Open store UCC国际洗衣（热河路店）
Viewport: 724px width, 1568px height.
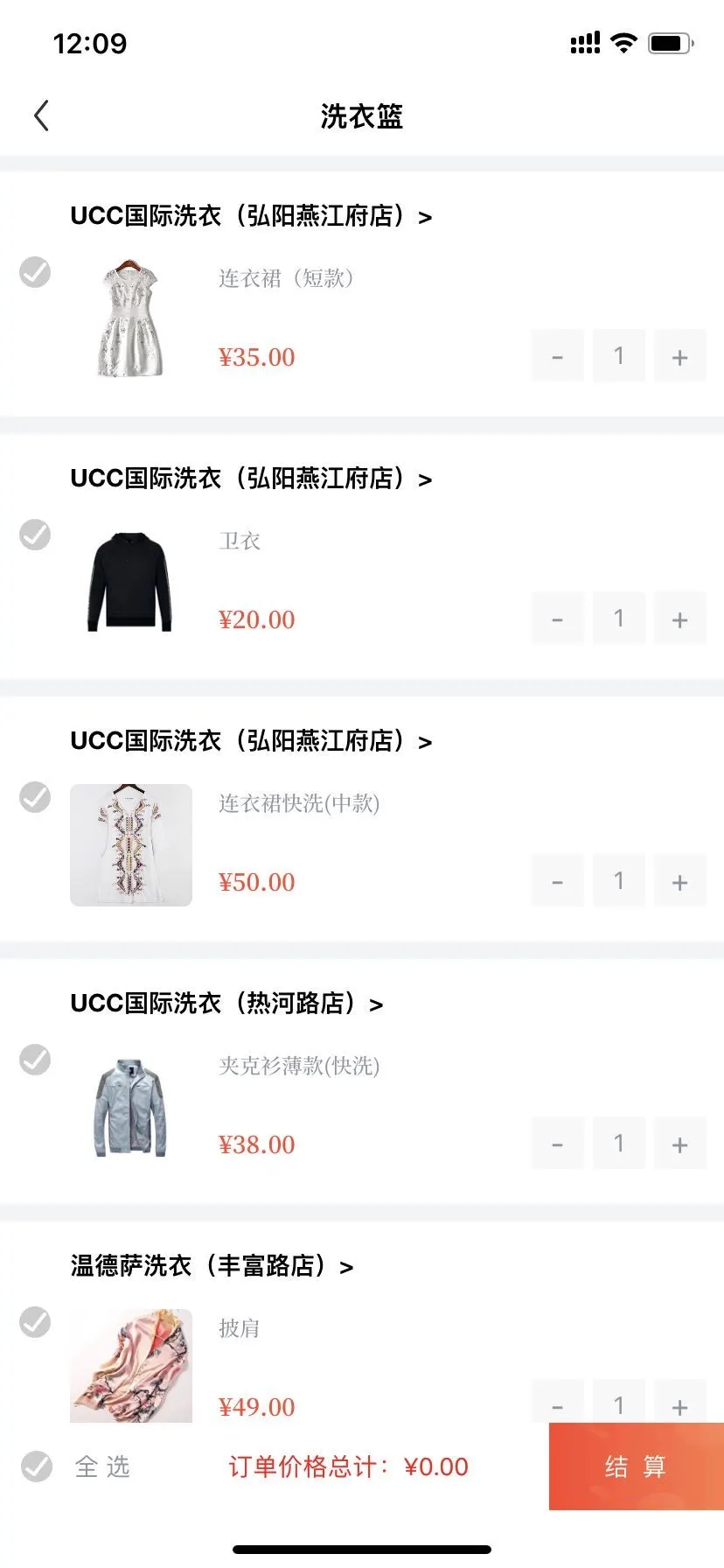coord(226,1004)
